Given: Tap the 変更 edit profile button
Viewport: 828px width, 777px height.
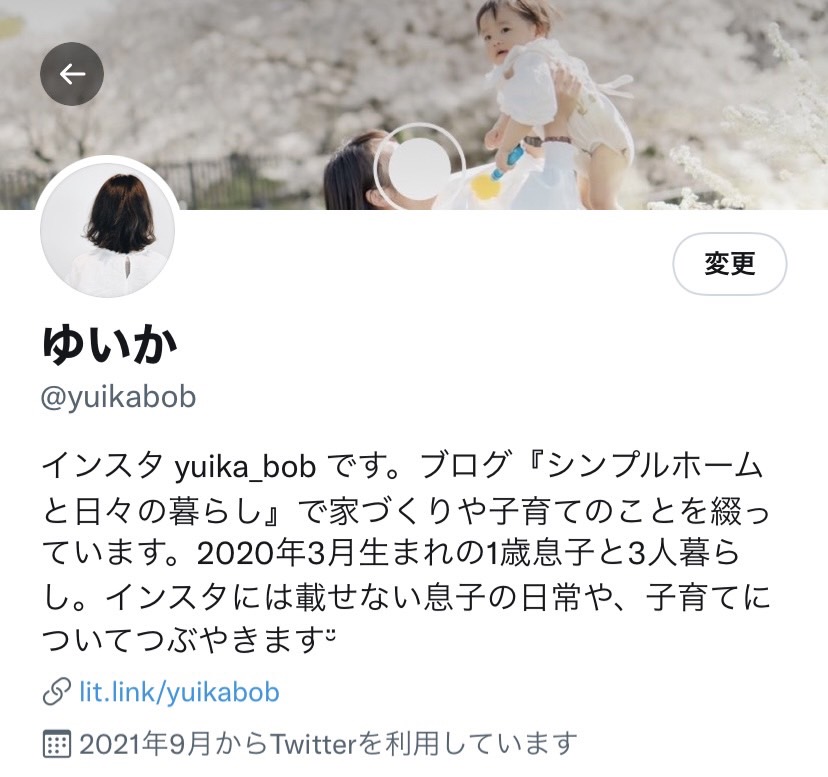Looking at the screenshot, I should [x=729, y=264].
